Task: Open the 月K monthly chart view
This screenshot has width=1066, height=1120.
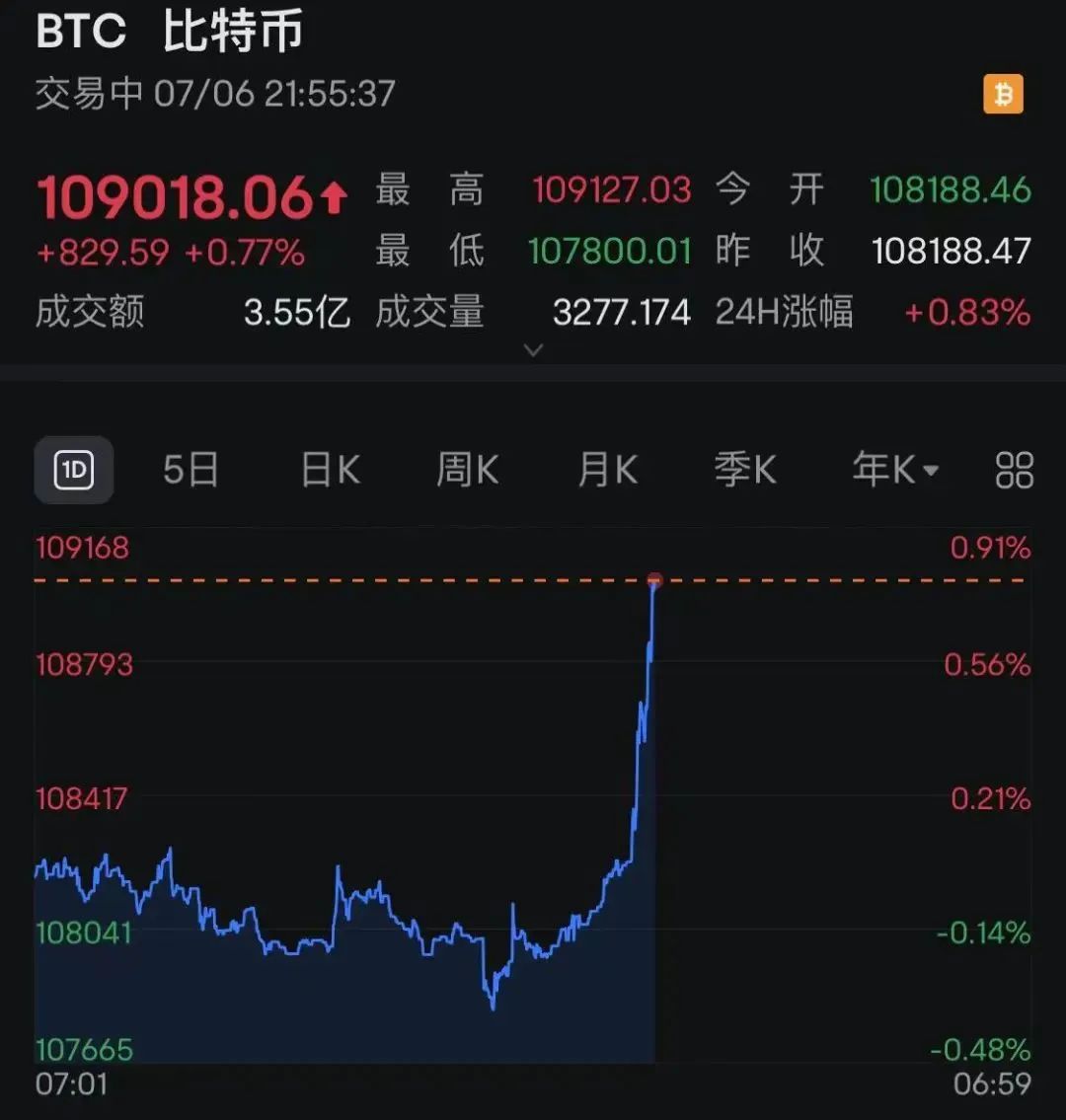Action: point(606,471)
